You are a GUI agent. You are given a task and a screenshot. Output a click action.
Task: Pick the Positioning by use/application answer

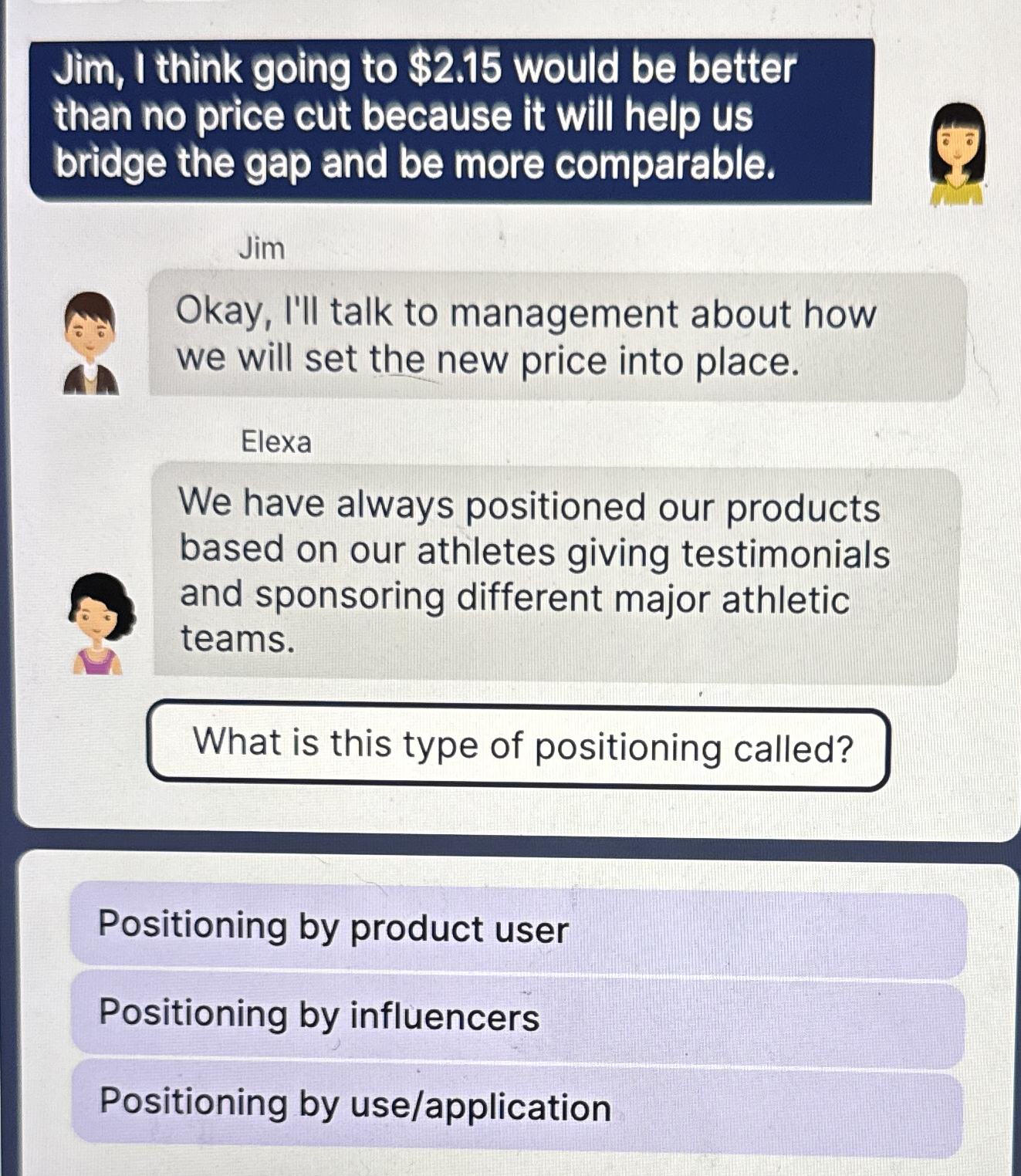517,1107
